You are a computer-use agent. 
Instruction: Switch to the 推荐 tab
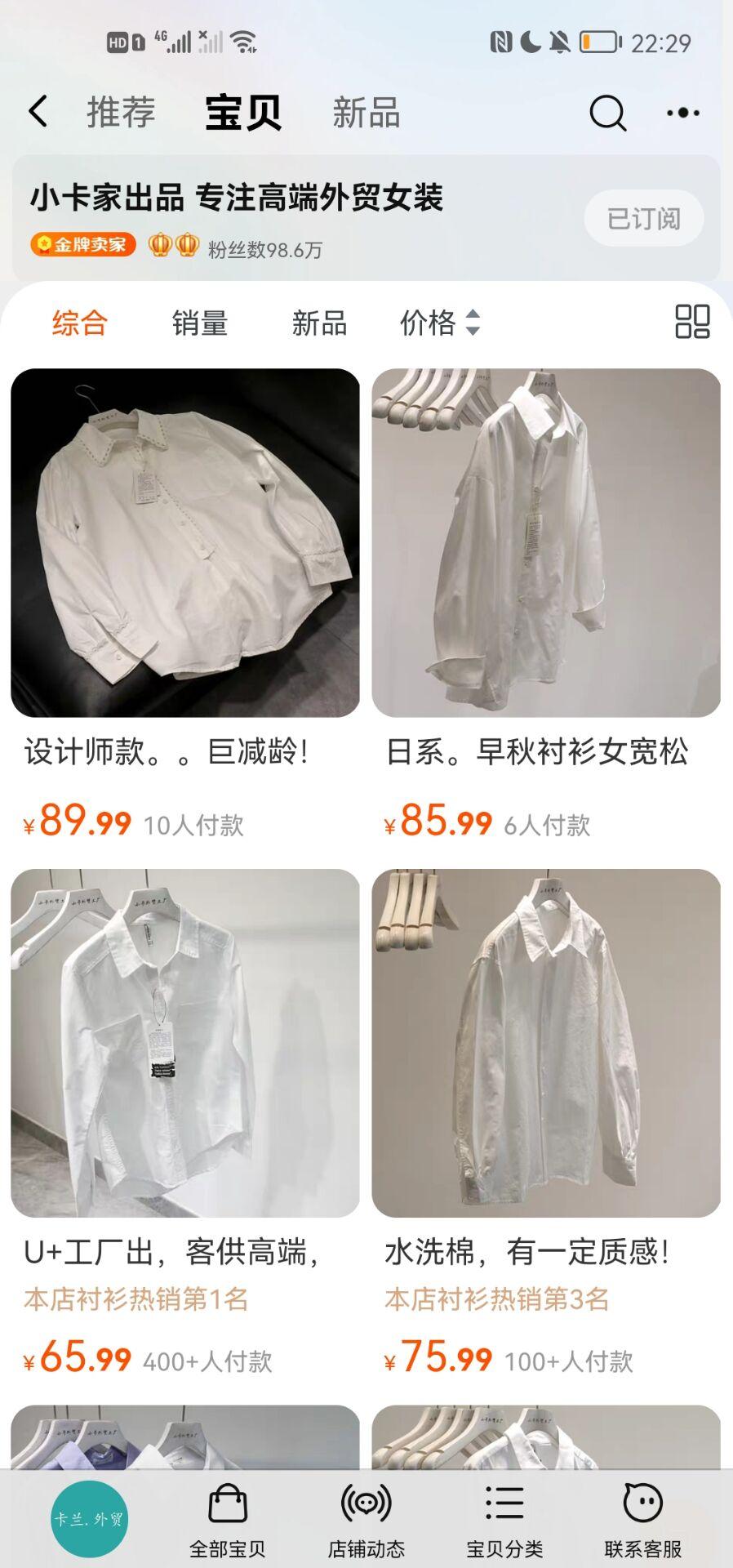coord(121,112)
